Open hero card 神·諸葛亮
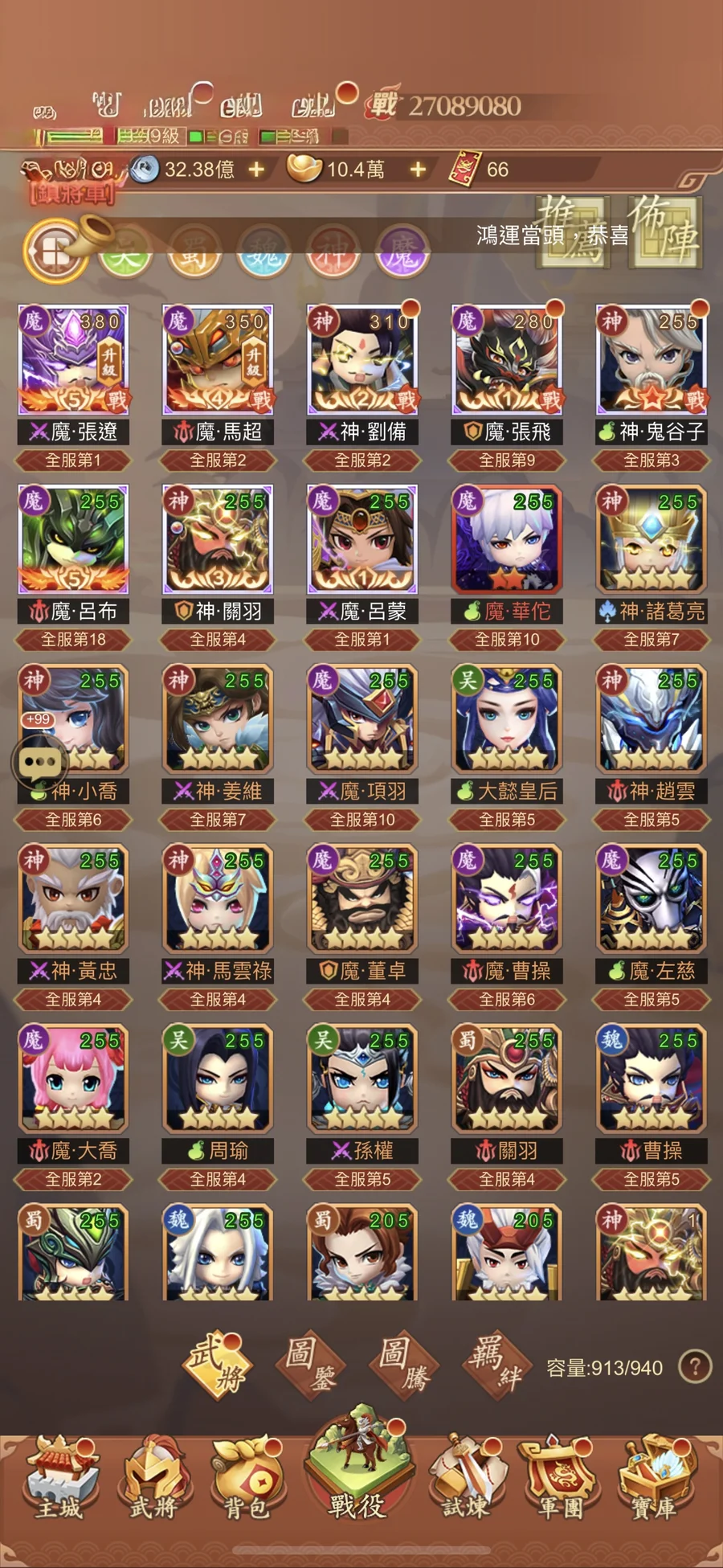The width and height of the screenshot is (723, 1568). point(652,539)
